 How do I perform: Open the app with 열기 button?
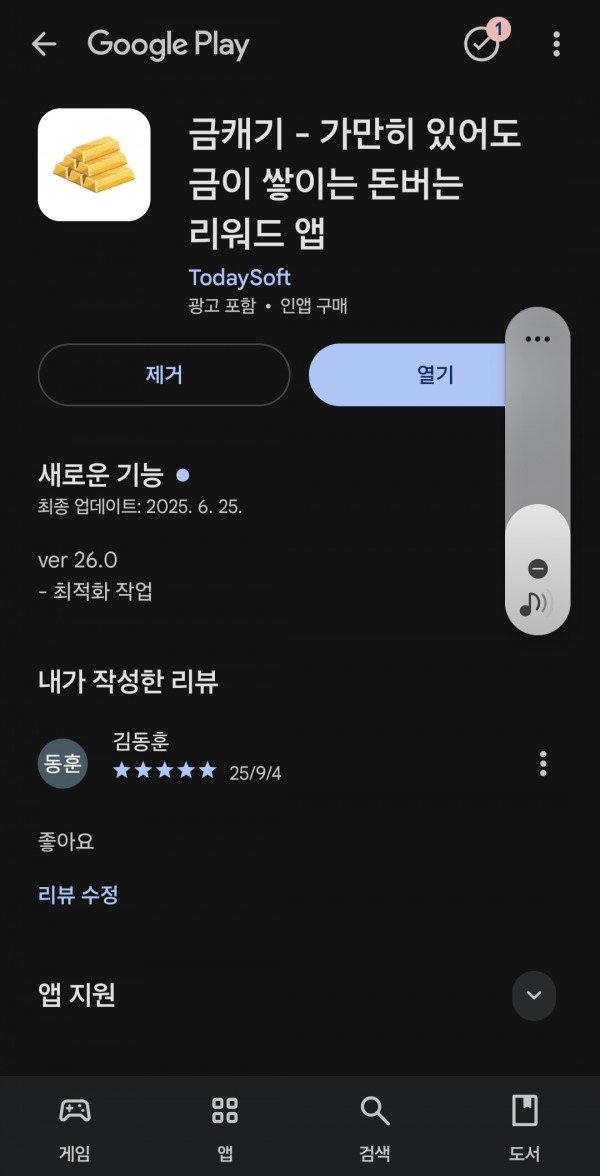tap(409, 374)
